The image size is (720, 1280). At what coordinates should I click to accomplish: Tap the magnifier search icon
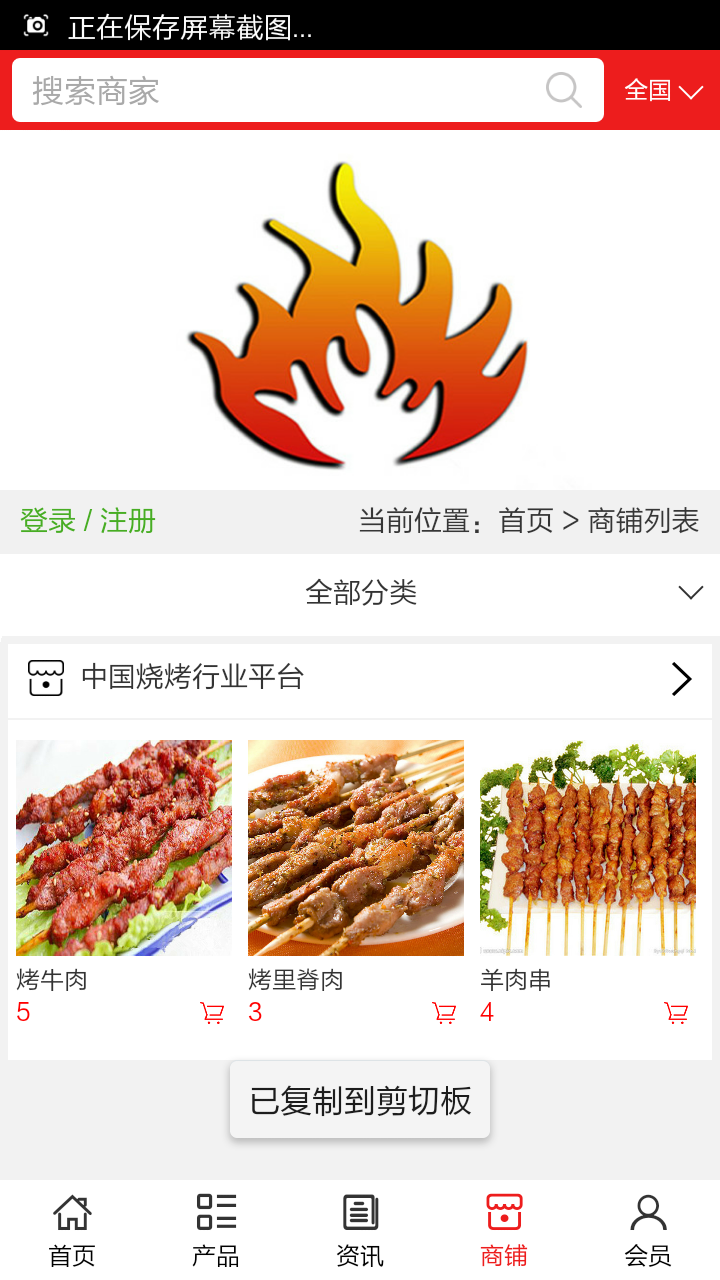point(564,91)
